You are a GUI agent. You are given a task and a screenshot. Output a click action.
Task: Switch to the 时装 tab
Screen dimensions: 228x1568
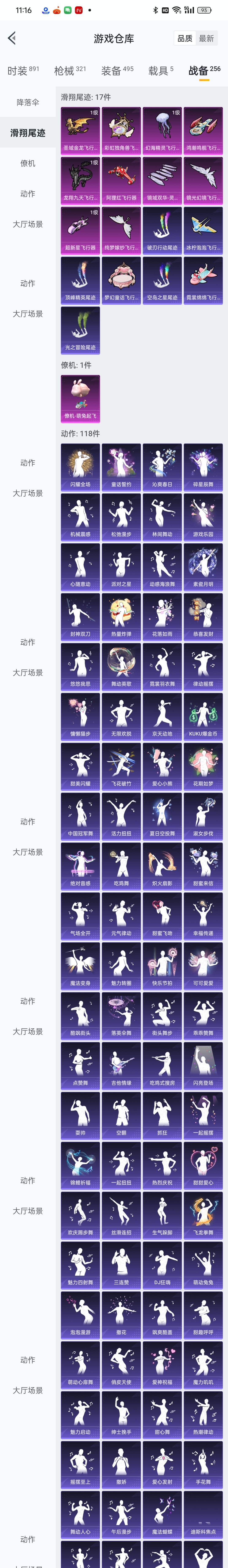click(x=23, y=71)
